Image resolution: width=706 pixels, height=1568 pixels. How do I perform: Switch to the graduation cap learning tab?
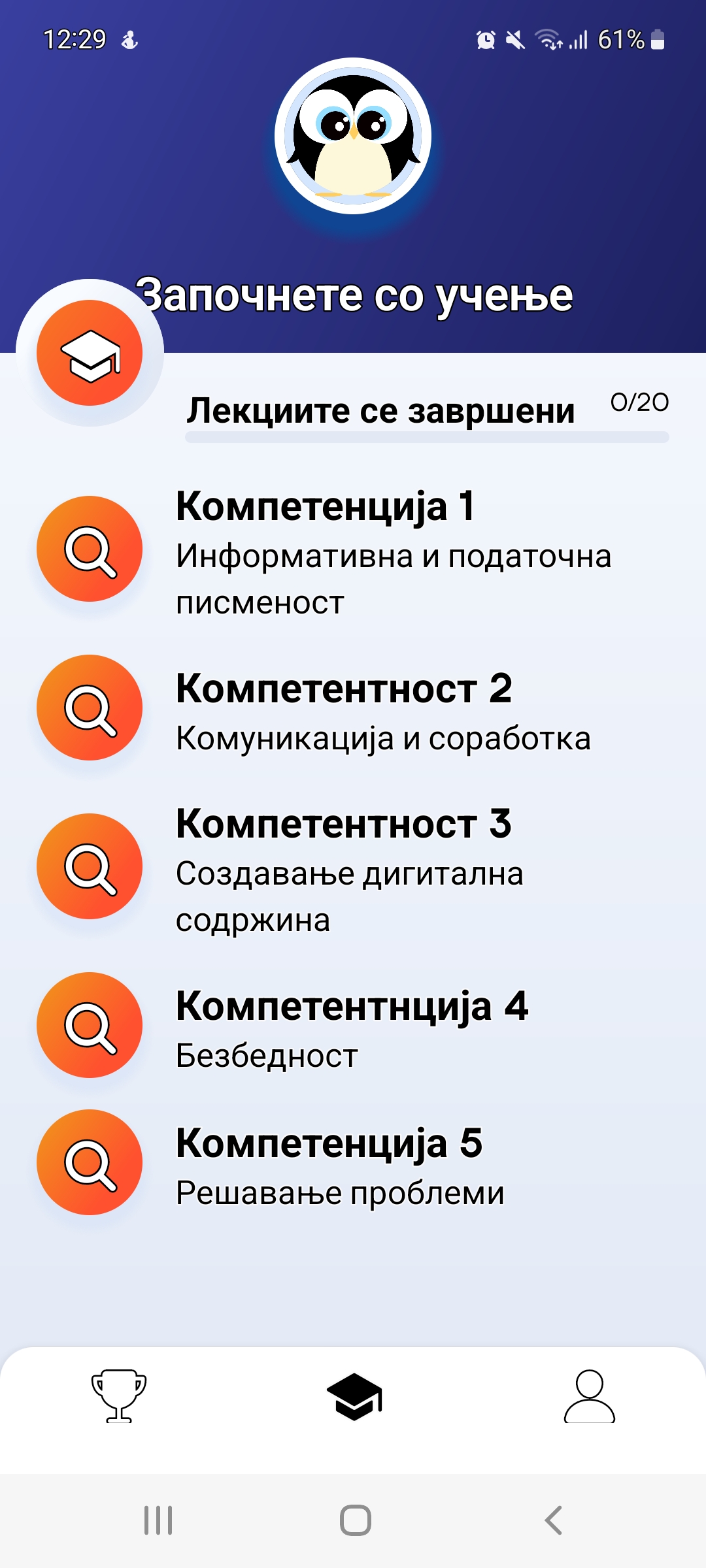(354, 1396)
